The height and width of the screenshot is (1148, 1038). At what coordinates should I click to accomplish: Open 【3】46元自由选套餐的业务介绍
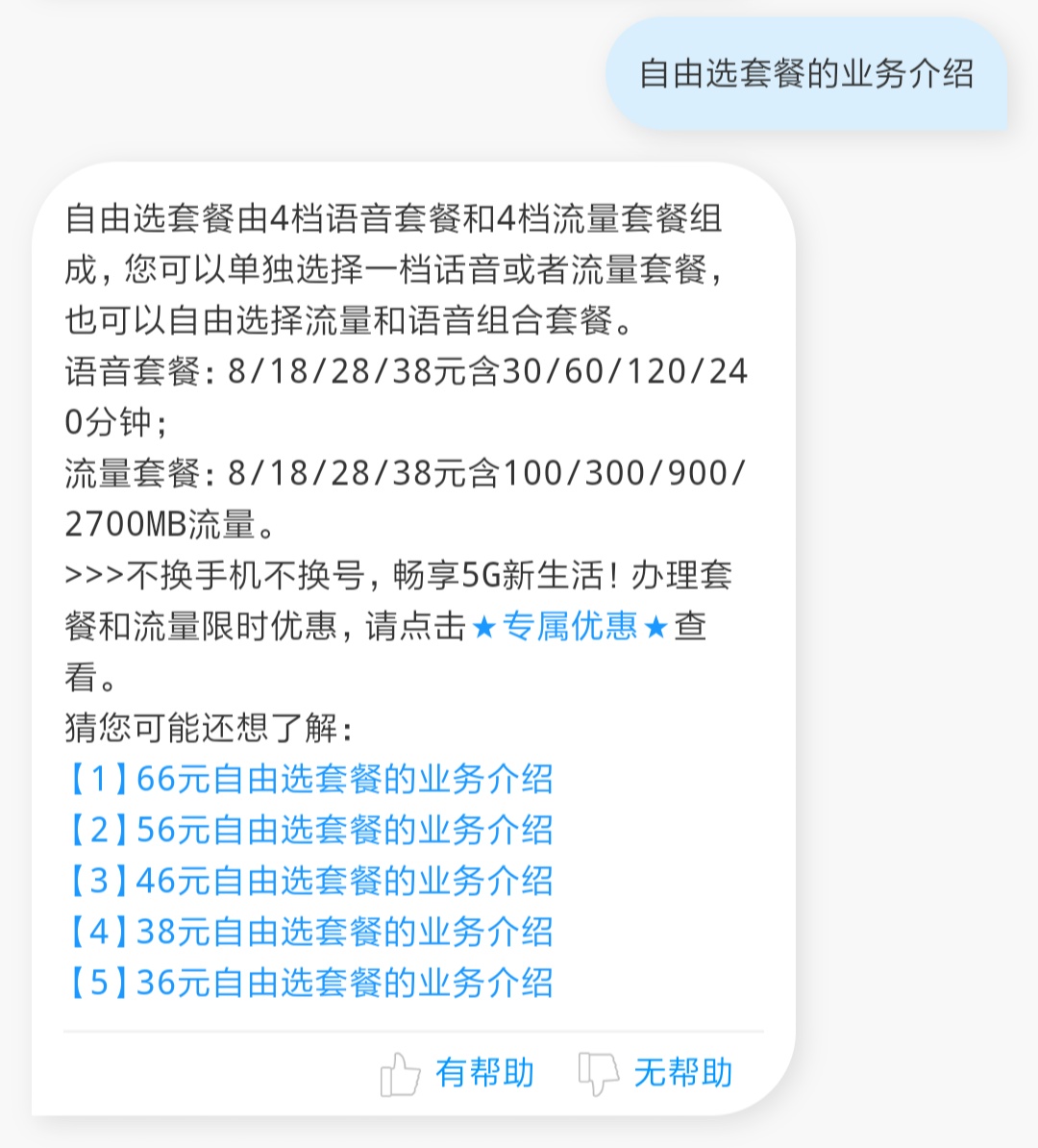(309, 882)
